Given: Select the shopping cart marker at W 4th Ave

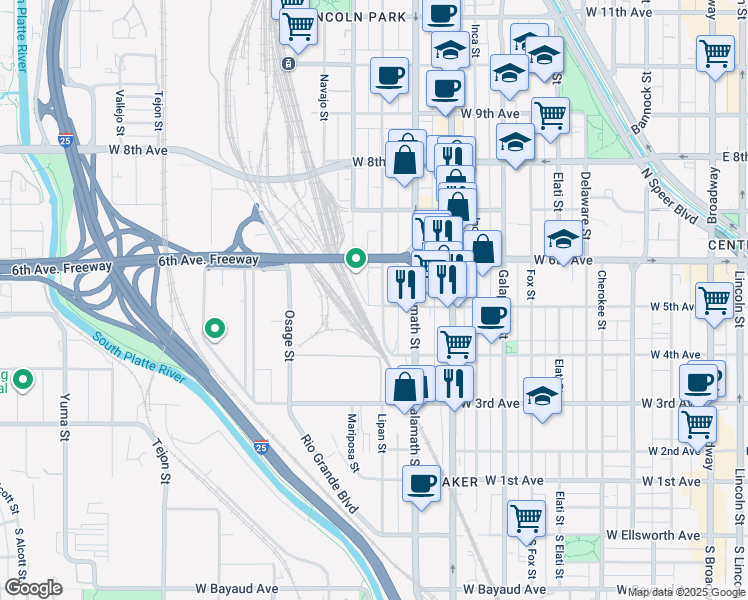Looking at the screenshot, I should point(457,344).
